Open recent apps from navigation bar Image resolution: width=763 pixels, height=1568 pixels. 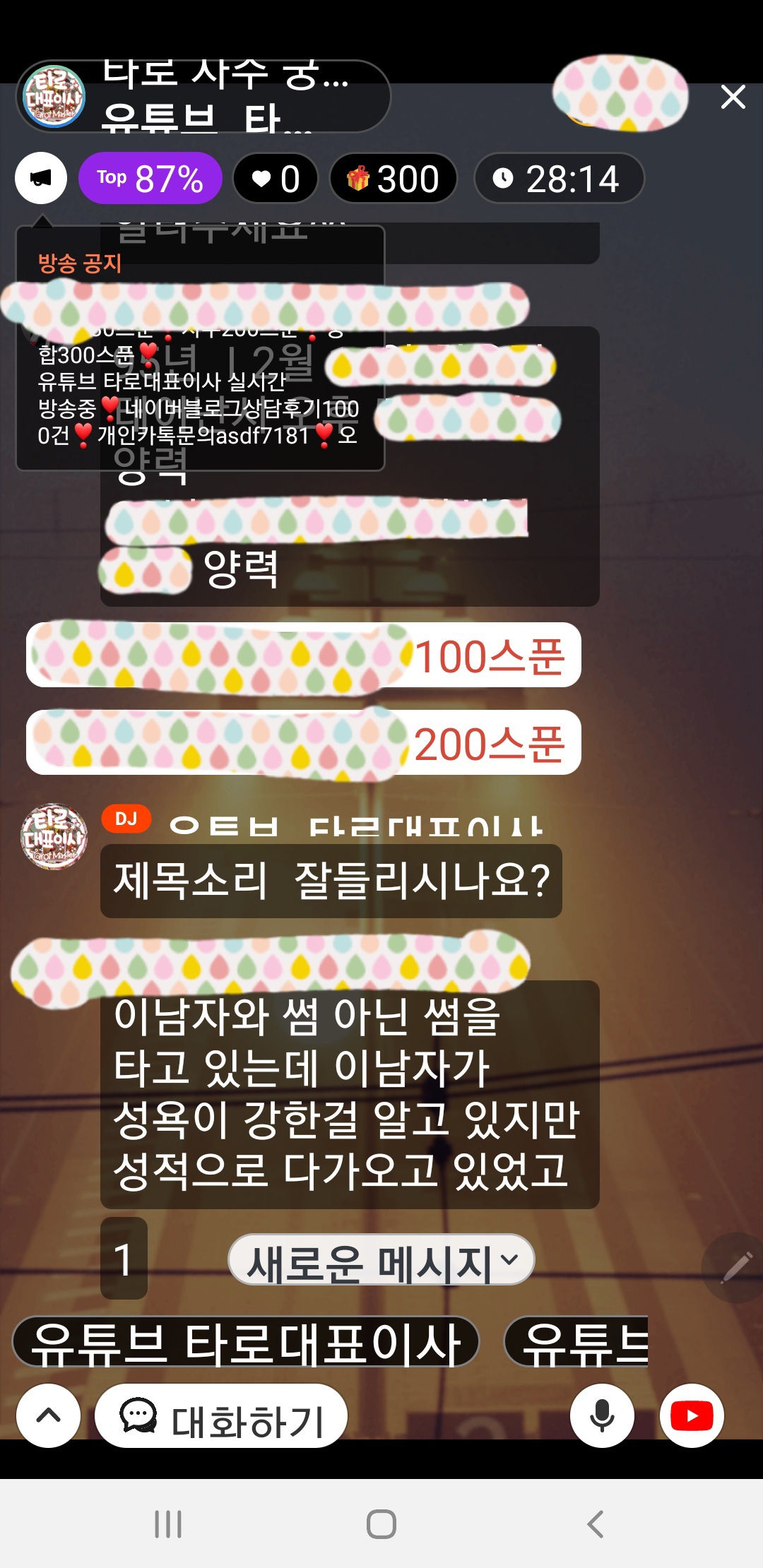pos(168,1524)
